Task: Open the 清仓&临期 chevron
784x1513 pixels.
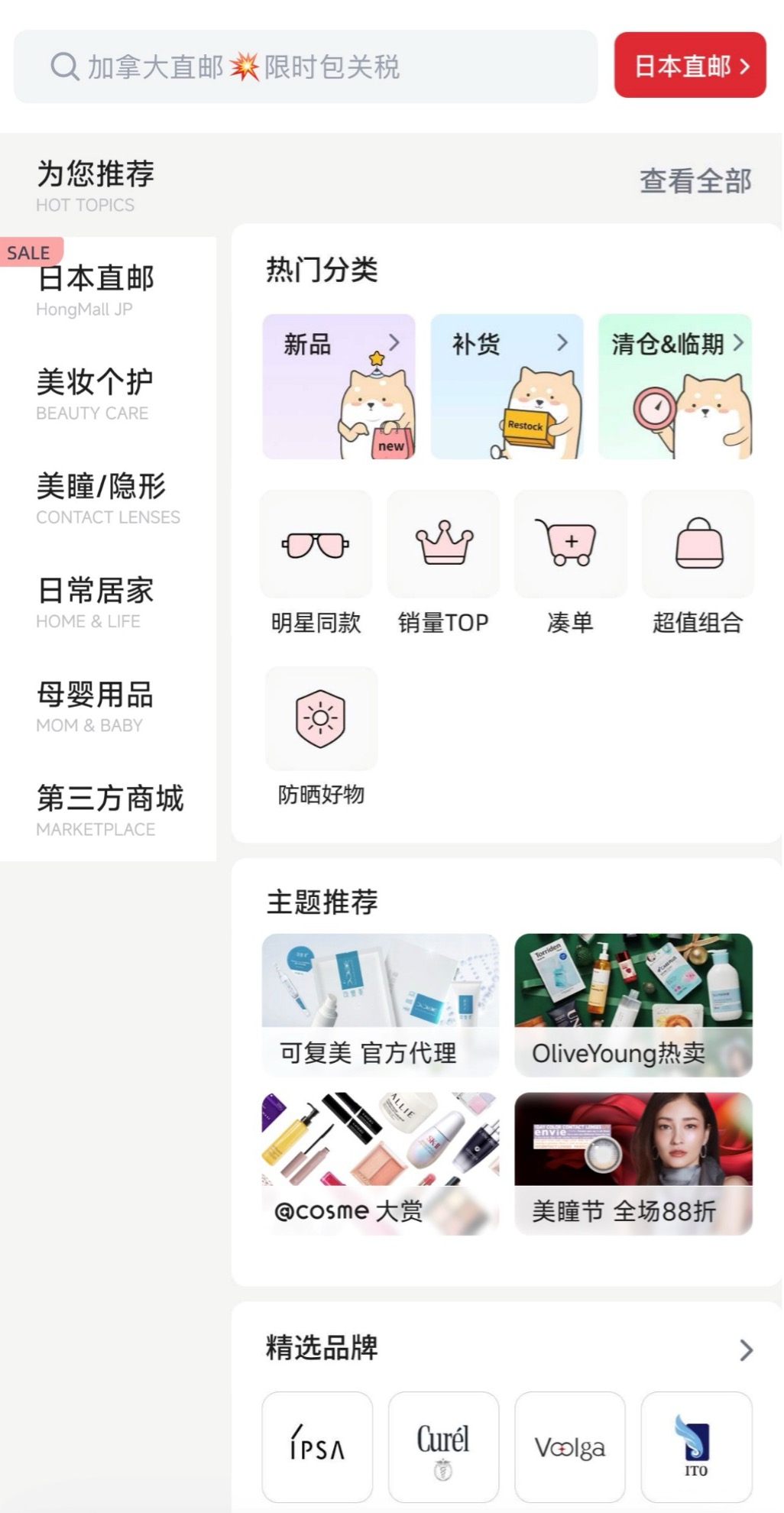Action: click(x=738, y=344)
